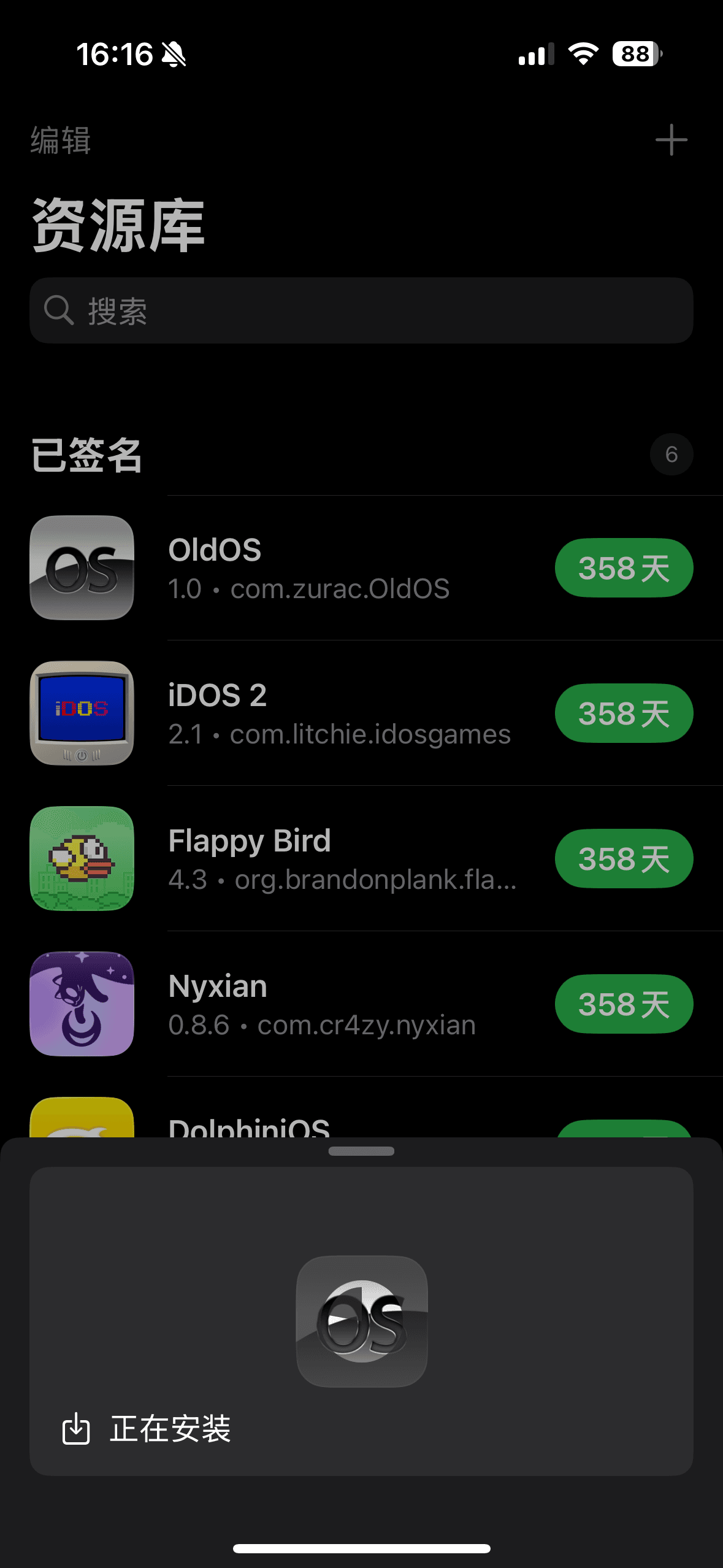This screenshot has height=1568, width=723.
Task: Focus the 搜索 search field
Action: pyautogui.click(x=361, y=310)
